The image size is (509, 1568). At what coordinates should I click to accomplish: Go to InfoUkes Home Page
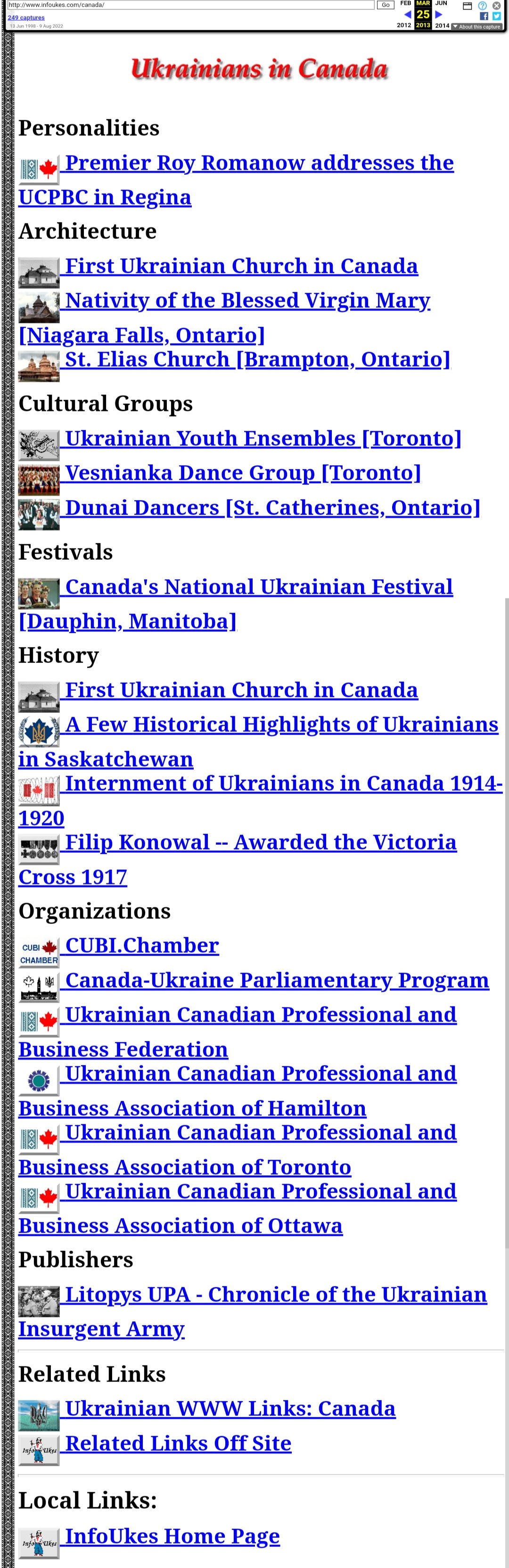(x=172, y=1536)
